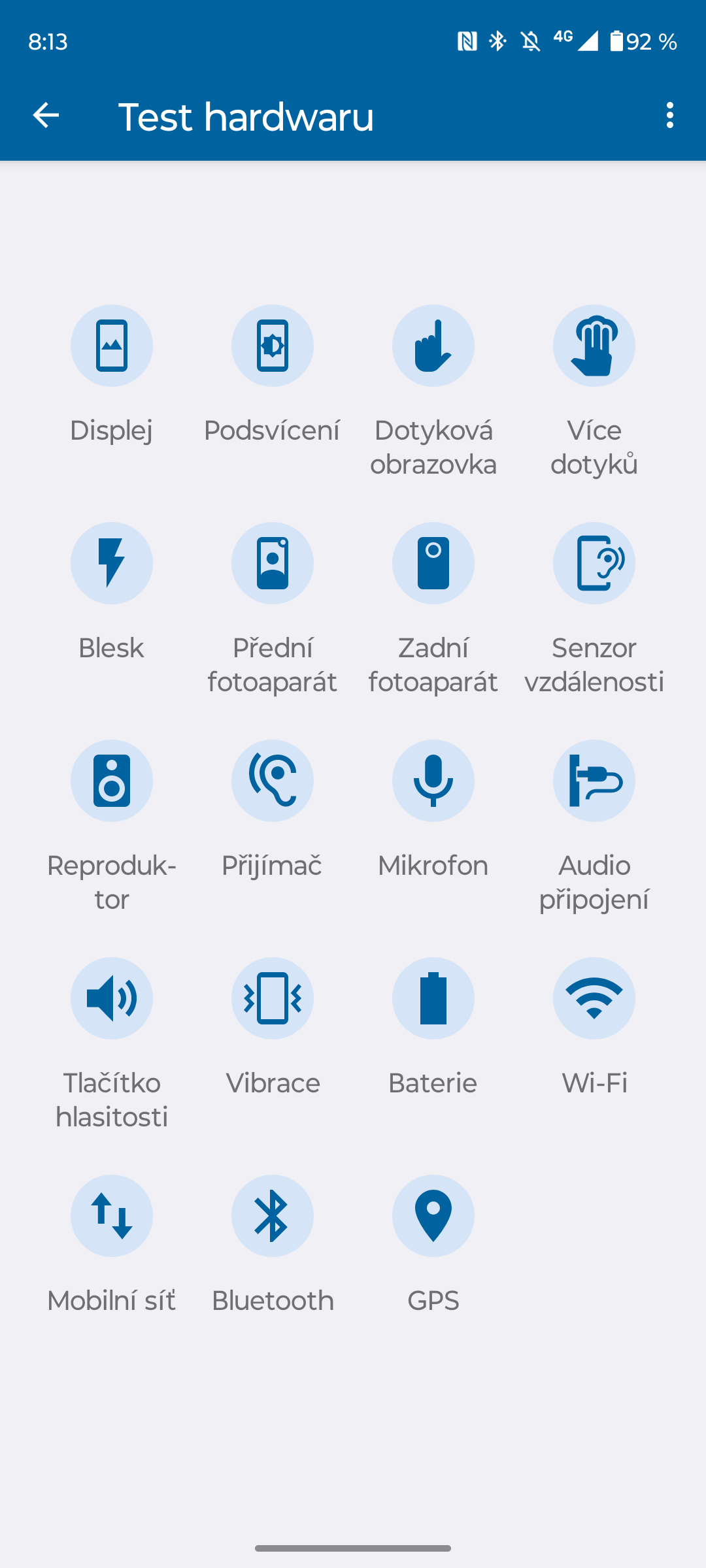
Task: Start the Wi-Fi test
Action: (x=594, y=998)
